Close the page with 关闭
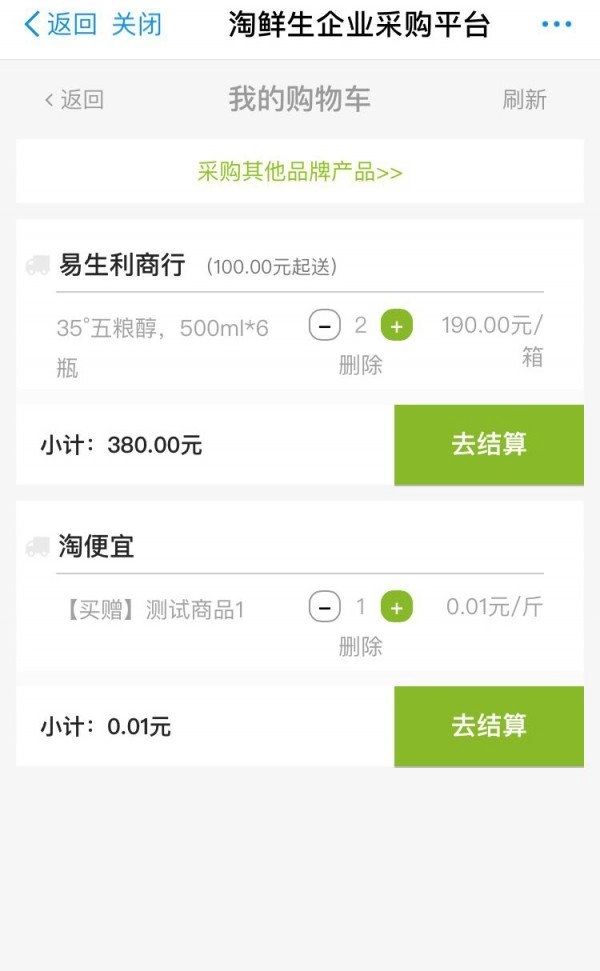600x971 pixels. [x=136, y=25]
